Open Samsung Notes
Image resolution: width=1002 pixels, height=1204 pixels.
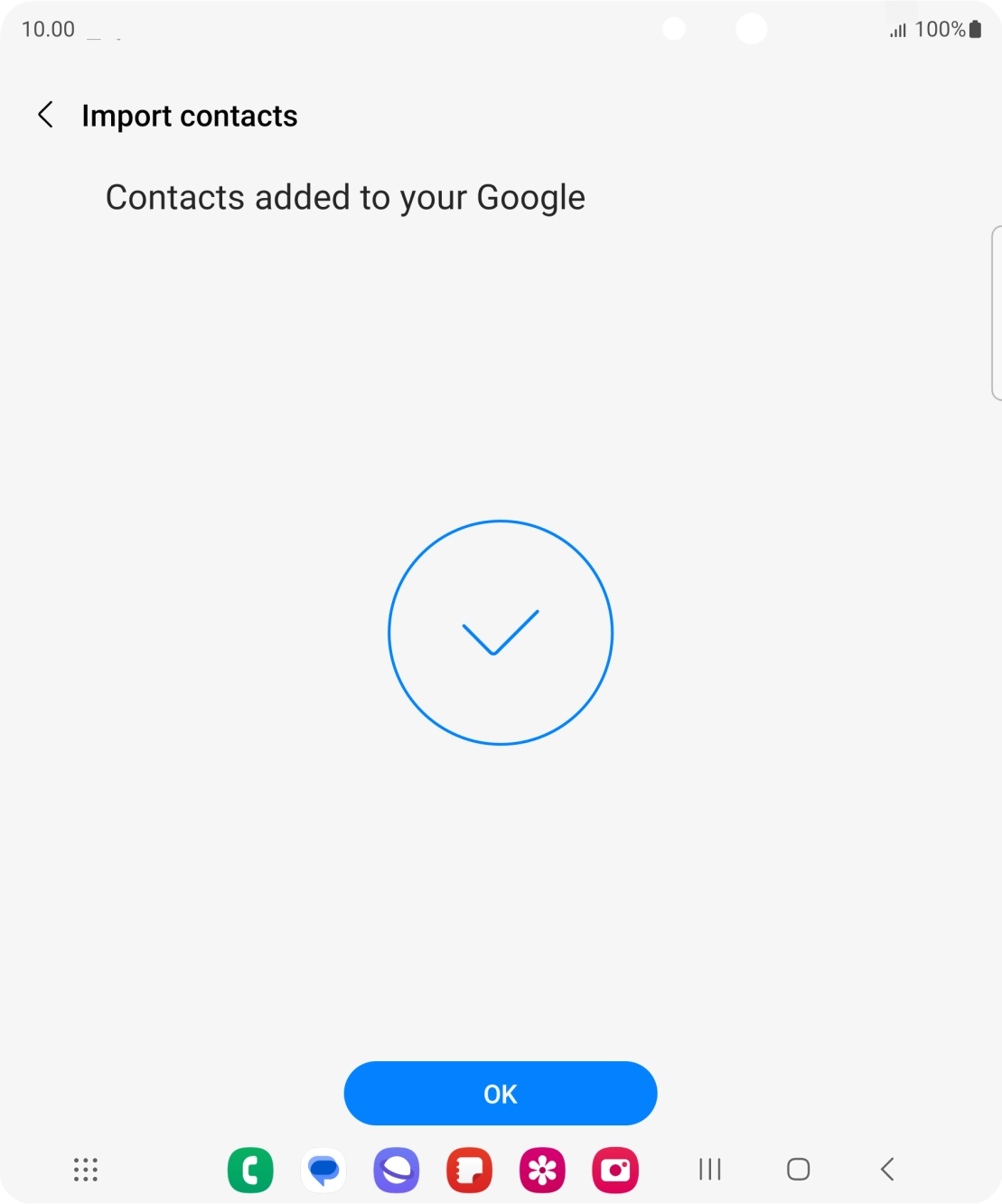coord(469,1170)
